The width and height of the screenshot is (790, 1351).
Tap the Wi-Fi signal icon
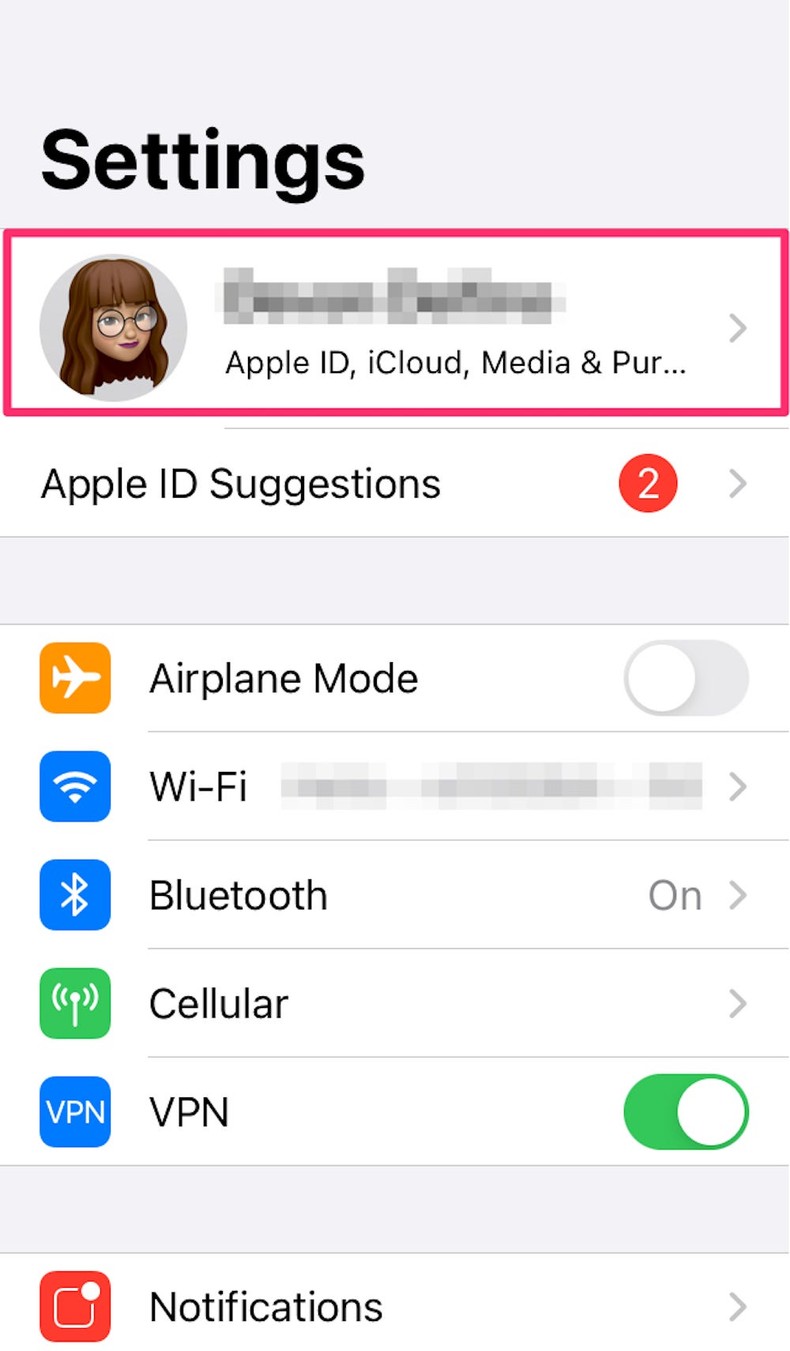(75, 787)
